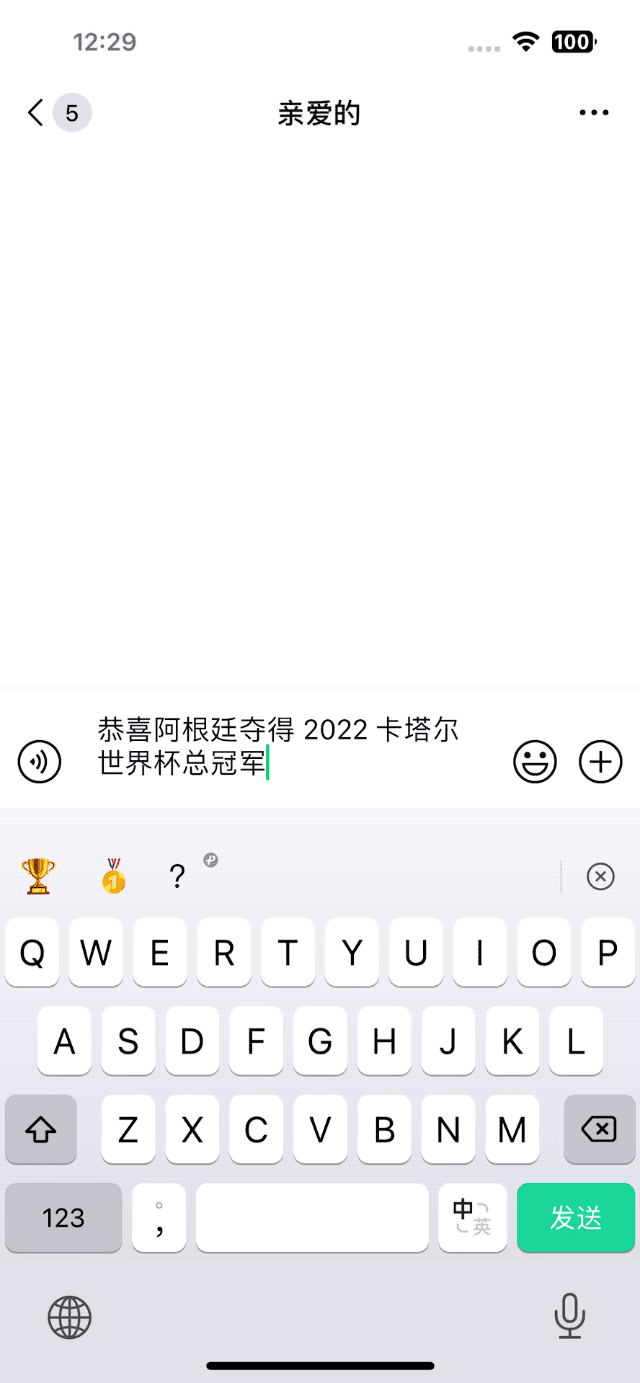Dismiss the keyboard suggestion bar
This screenshot has height=1383, width=640.
(x=600, y=877)
